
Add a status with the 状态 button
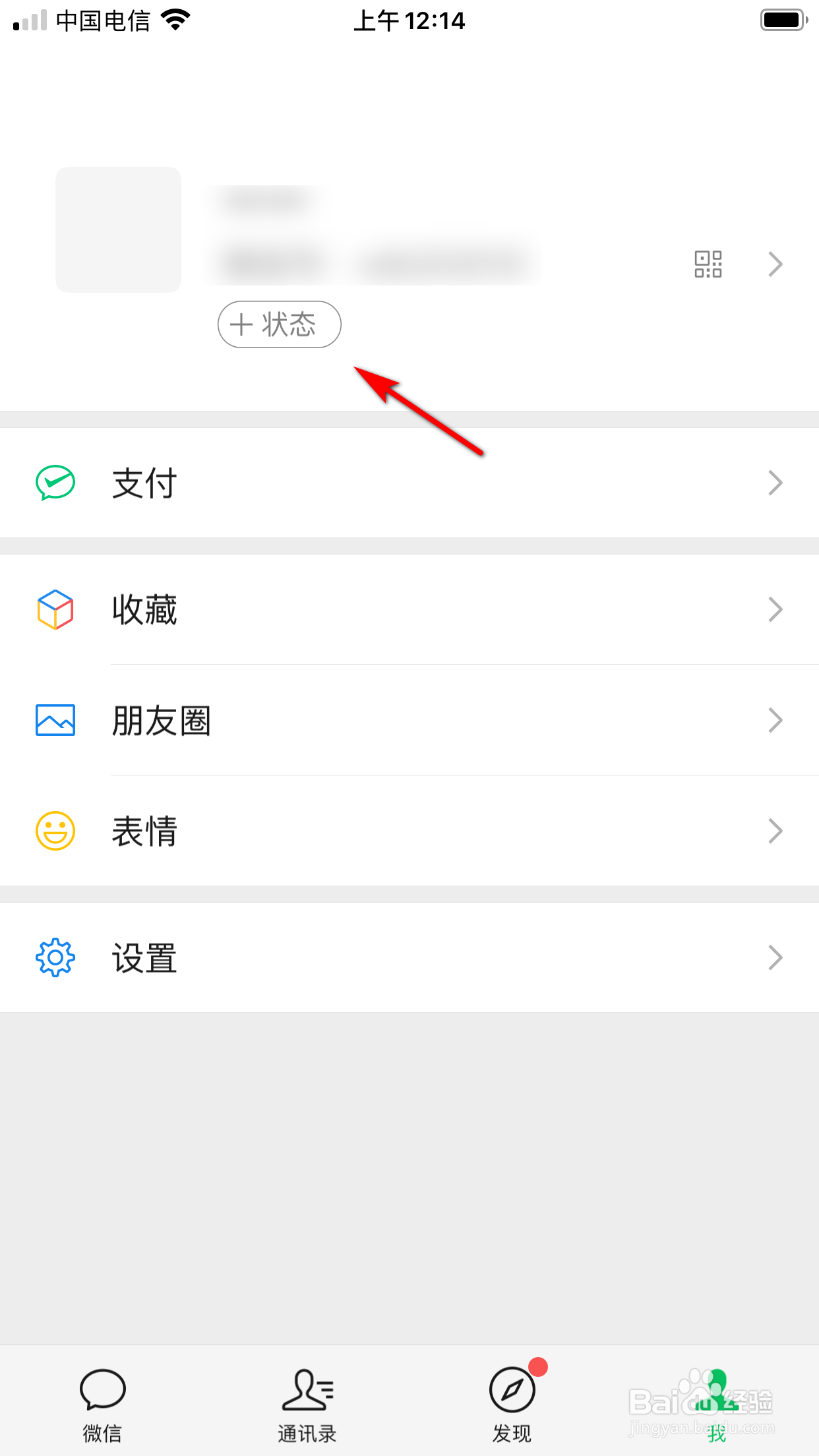(x=278, y=324)
